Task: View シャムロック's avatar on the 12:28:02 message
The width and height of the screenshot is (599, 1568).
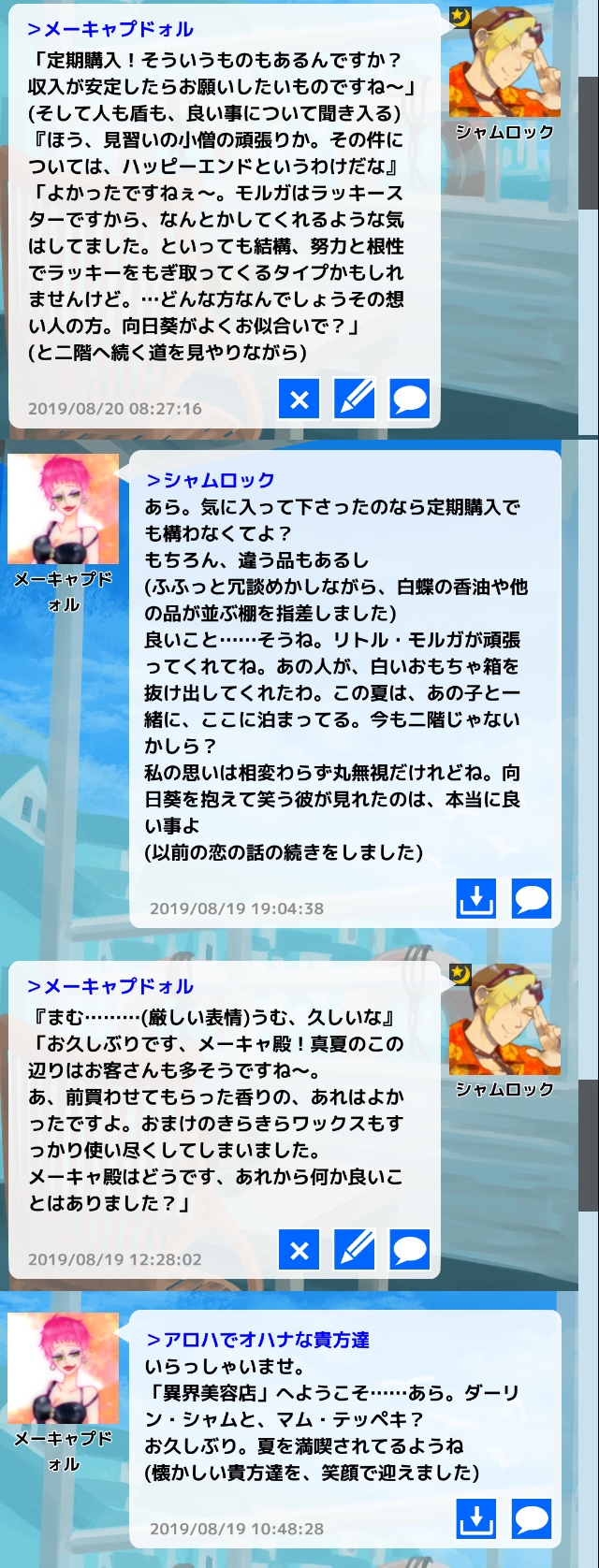Action: pyautogui.click(x=504, y=1020)
